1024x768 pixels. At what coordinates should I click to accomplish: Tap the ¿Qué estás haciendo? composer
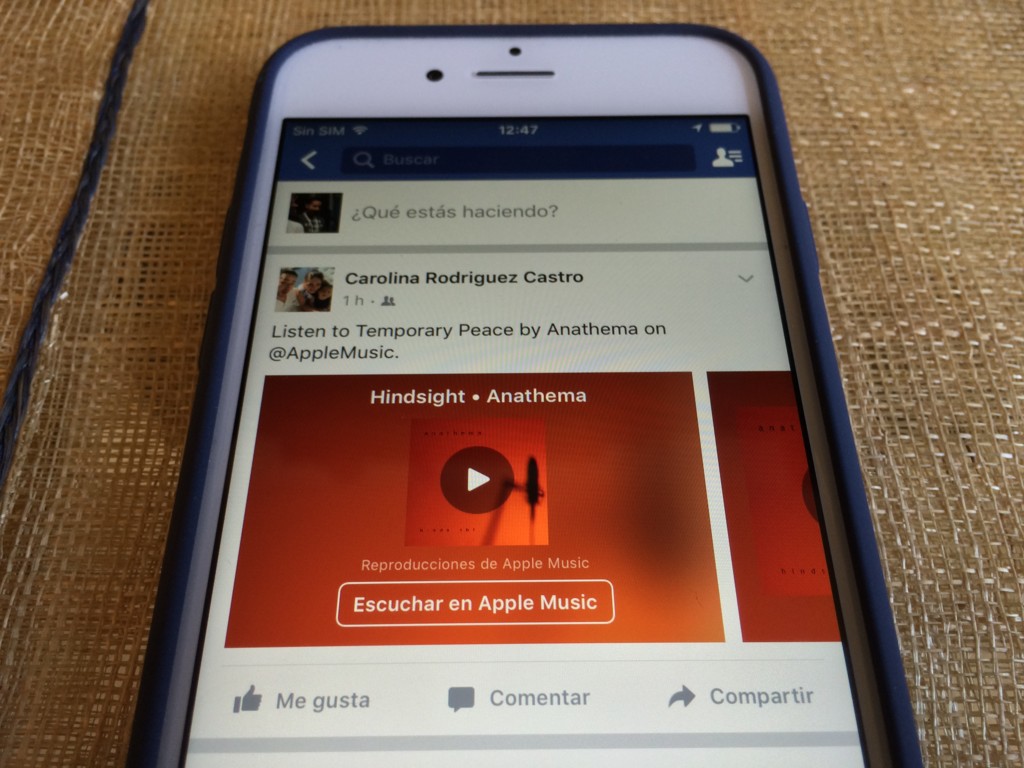click(454, 211)
